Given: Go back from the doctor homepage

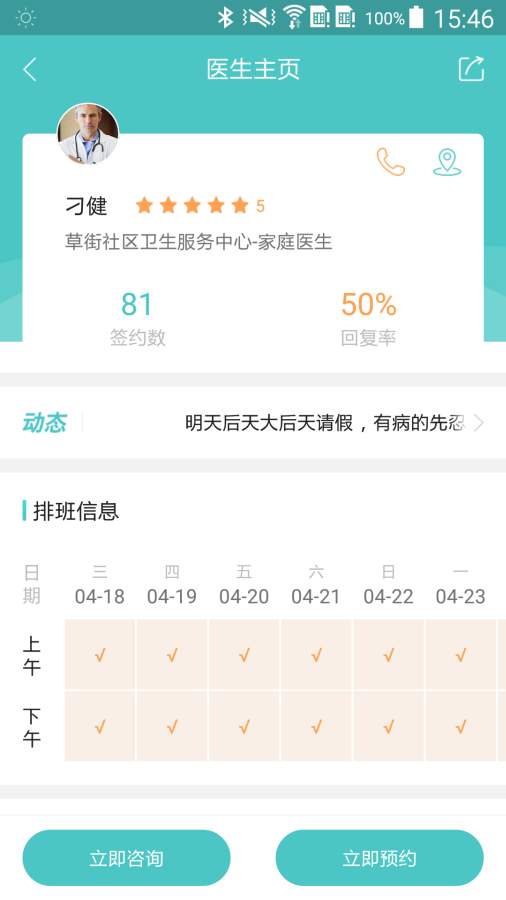Looking at the screenshot, I should 30,69.
